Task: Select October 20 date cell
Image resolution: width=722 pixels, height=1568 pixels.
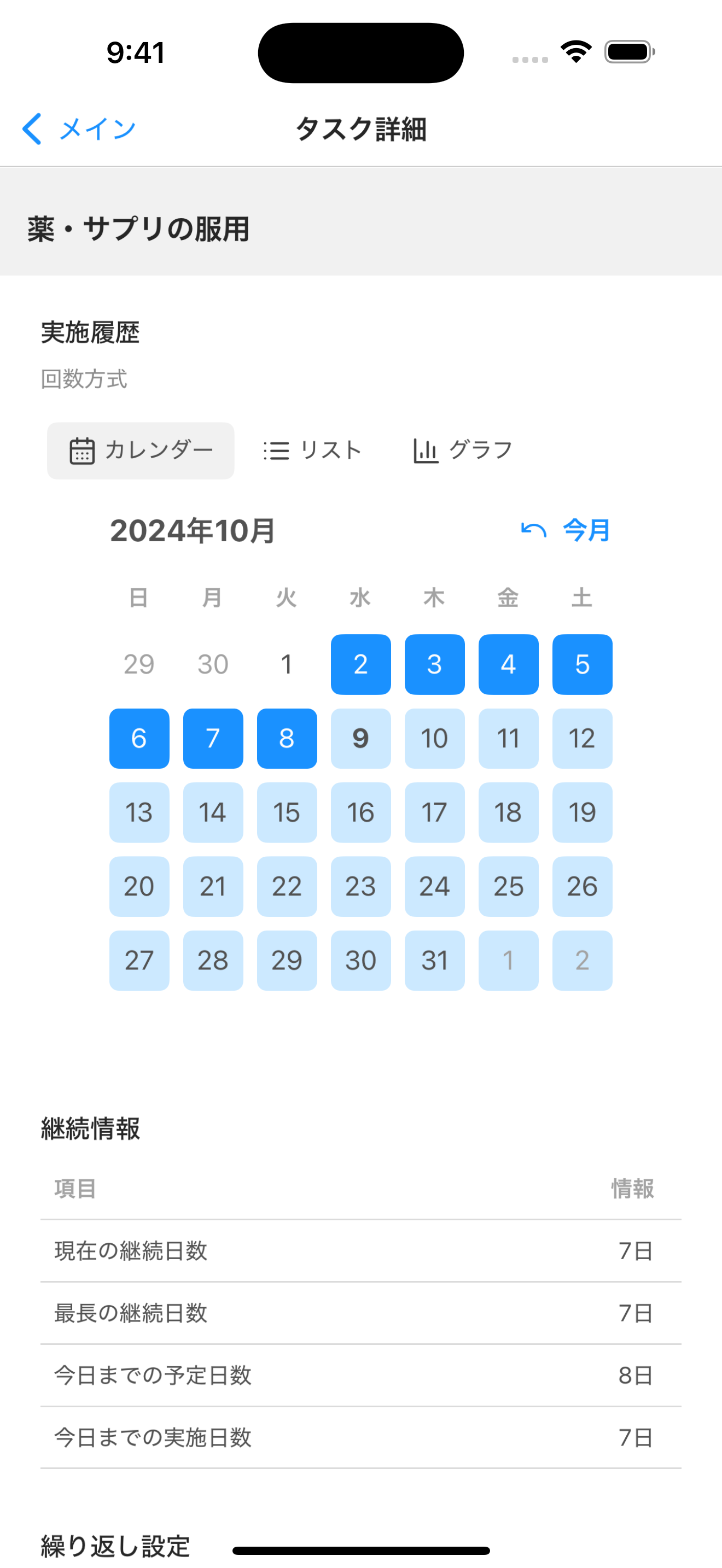Action: coord(139,886)
